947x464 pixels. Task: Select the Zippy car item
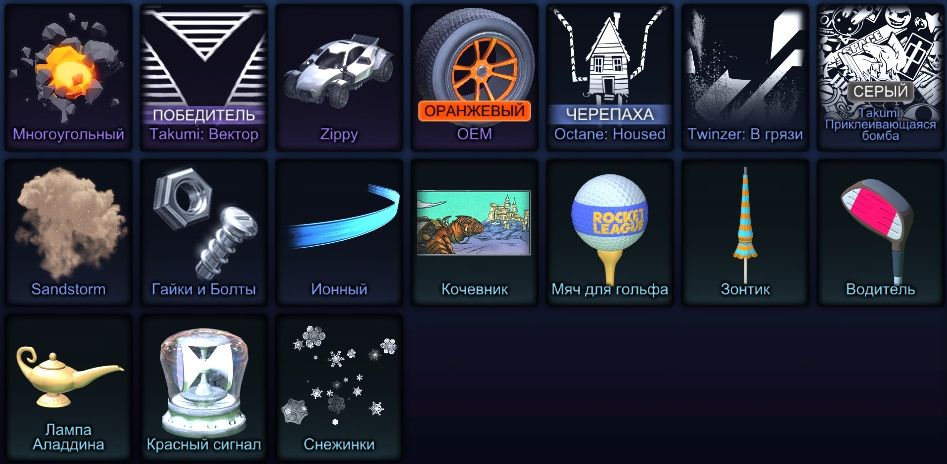(339, 77)
